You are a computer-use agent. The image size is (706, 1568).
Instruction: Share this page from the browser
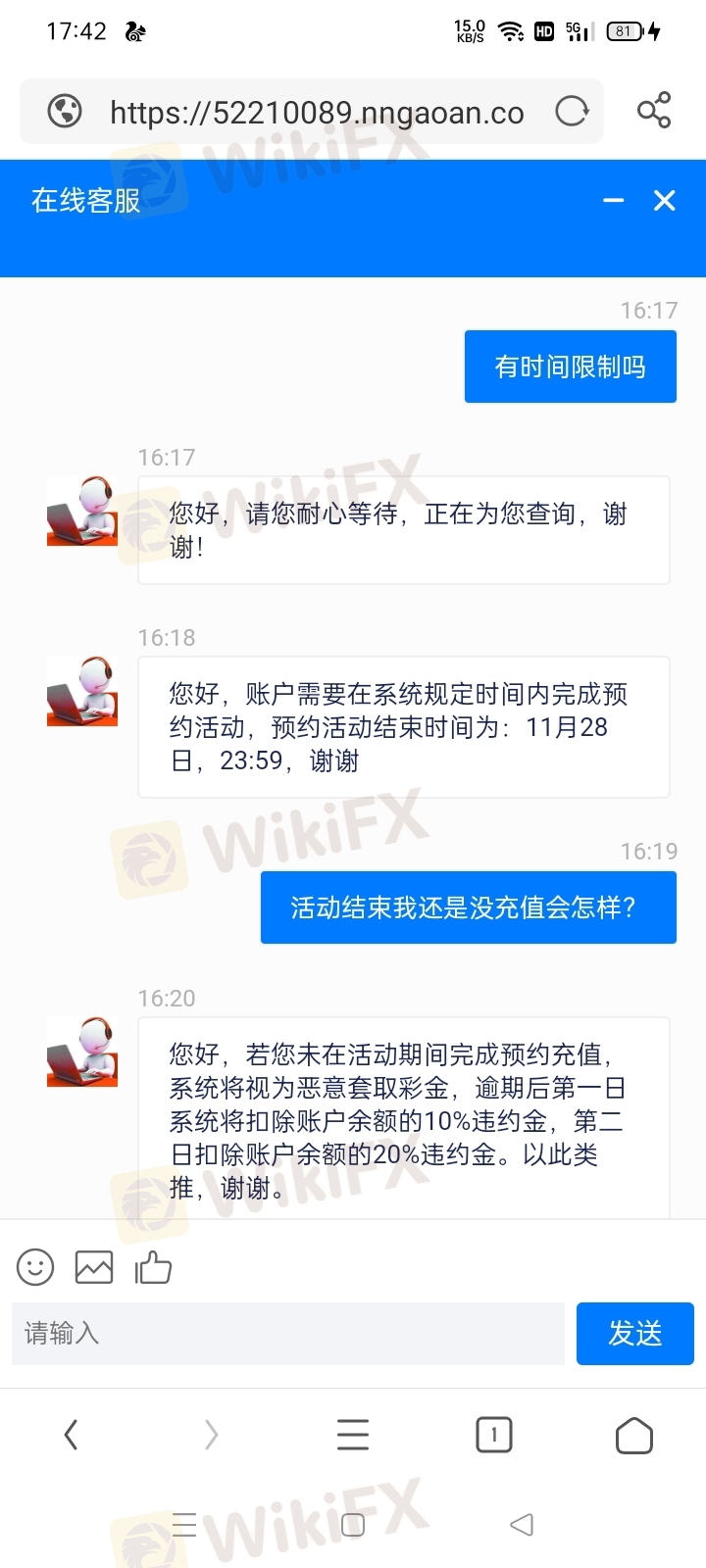654,111
